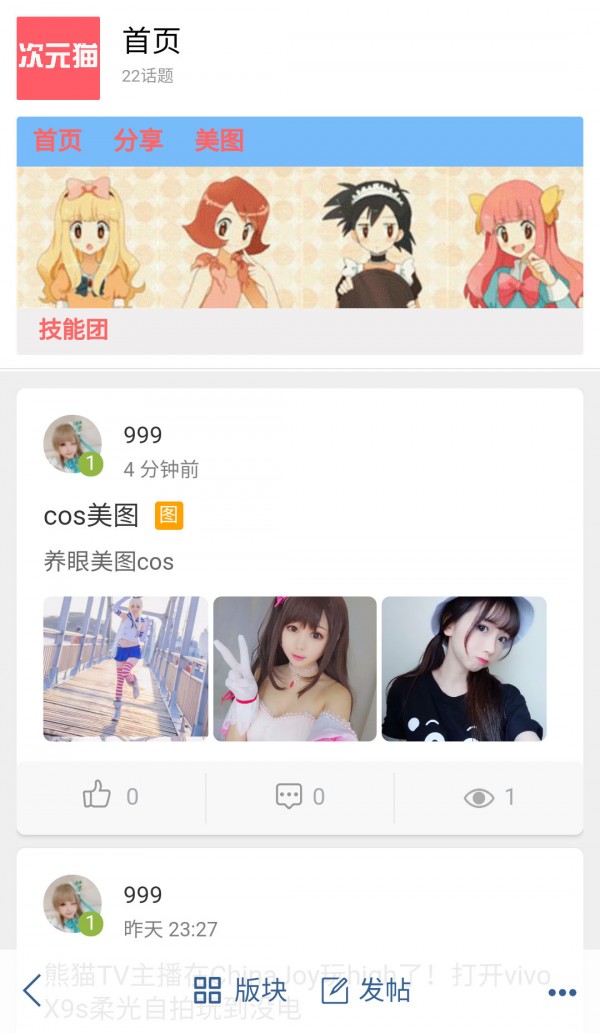View the peace-sign cosplay photo
This screenshot has width=600, height=1033.
[295, 668]
